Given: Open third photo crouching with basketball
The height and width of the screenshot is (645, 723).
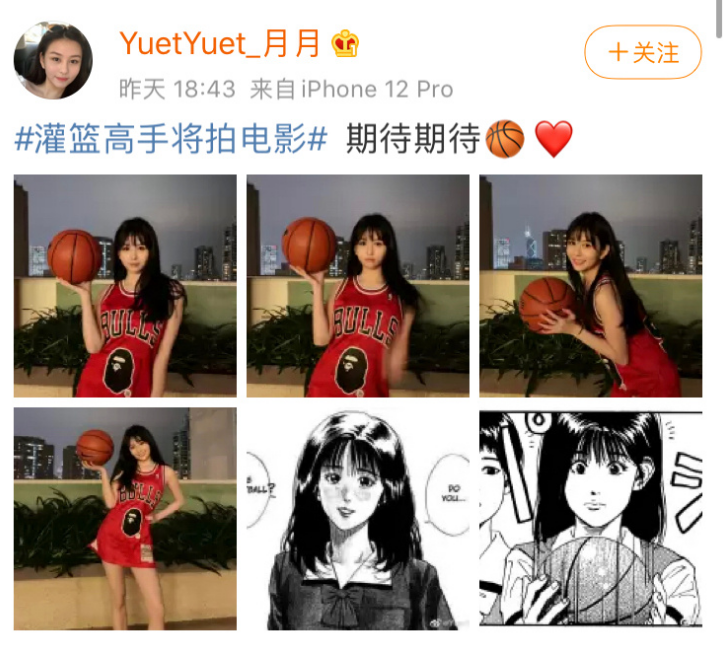Looking at the screenshot, I should click(590, 286).
